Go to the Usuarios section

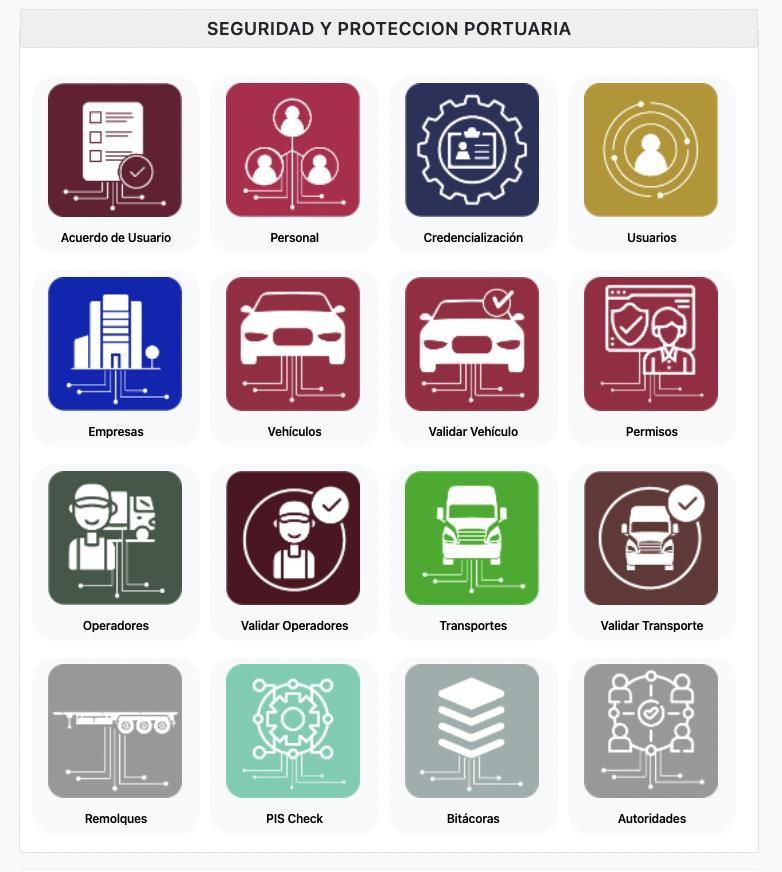pos(651,150)
